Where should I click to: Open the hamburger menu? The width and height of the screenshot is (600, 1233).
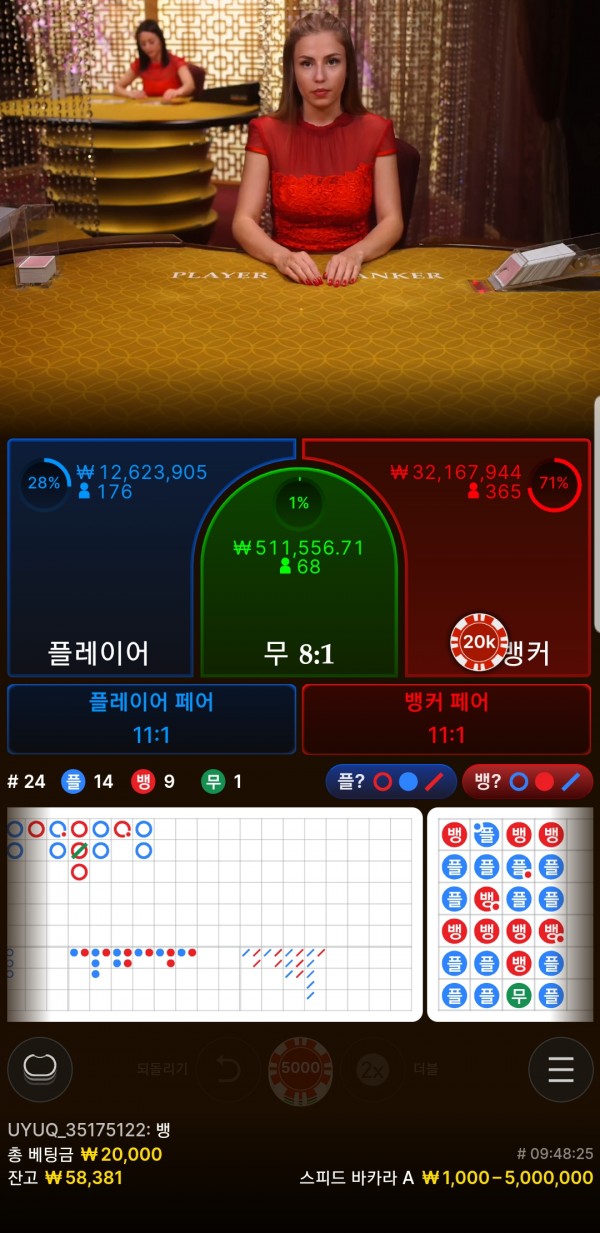560,1070
